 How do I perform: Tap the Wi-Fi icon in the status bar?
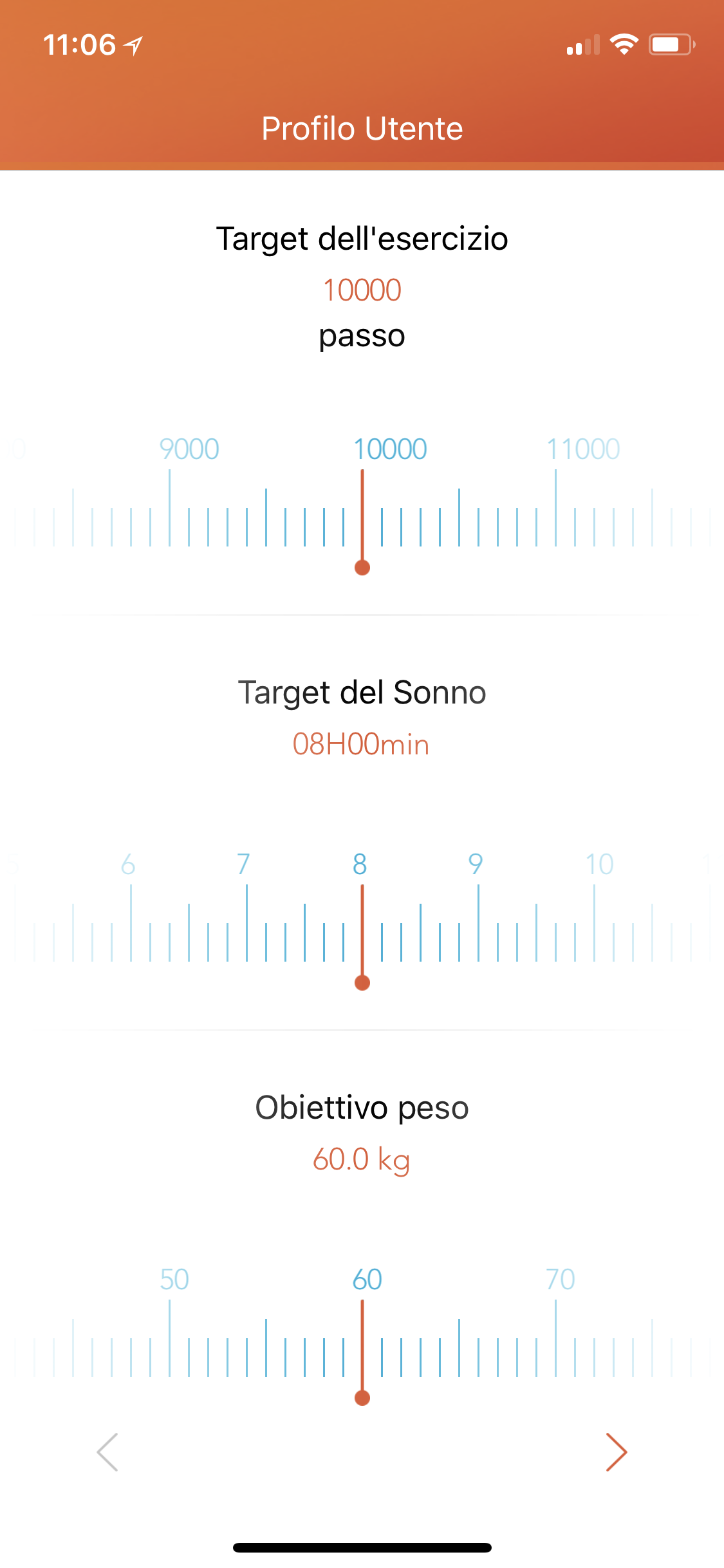[623, 44]
